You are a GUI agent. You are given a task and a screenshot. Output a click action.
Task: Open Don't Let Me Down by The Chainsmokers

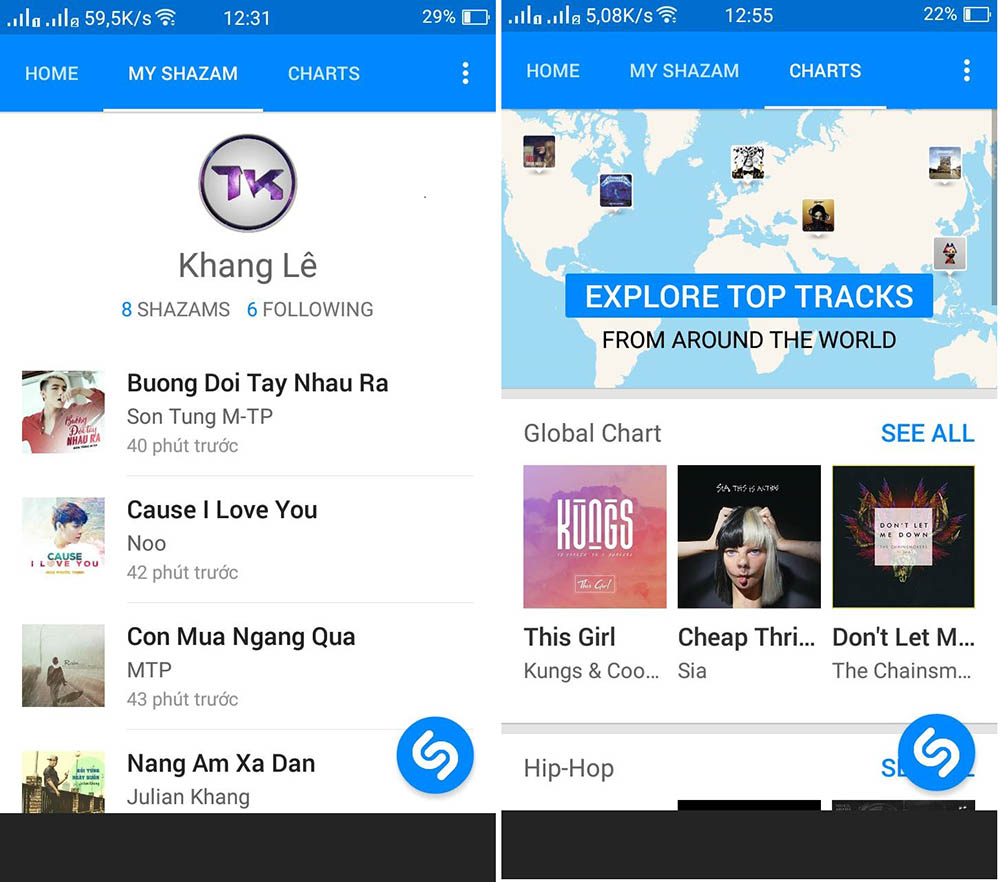(903, 537)
